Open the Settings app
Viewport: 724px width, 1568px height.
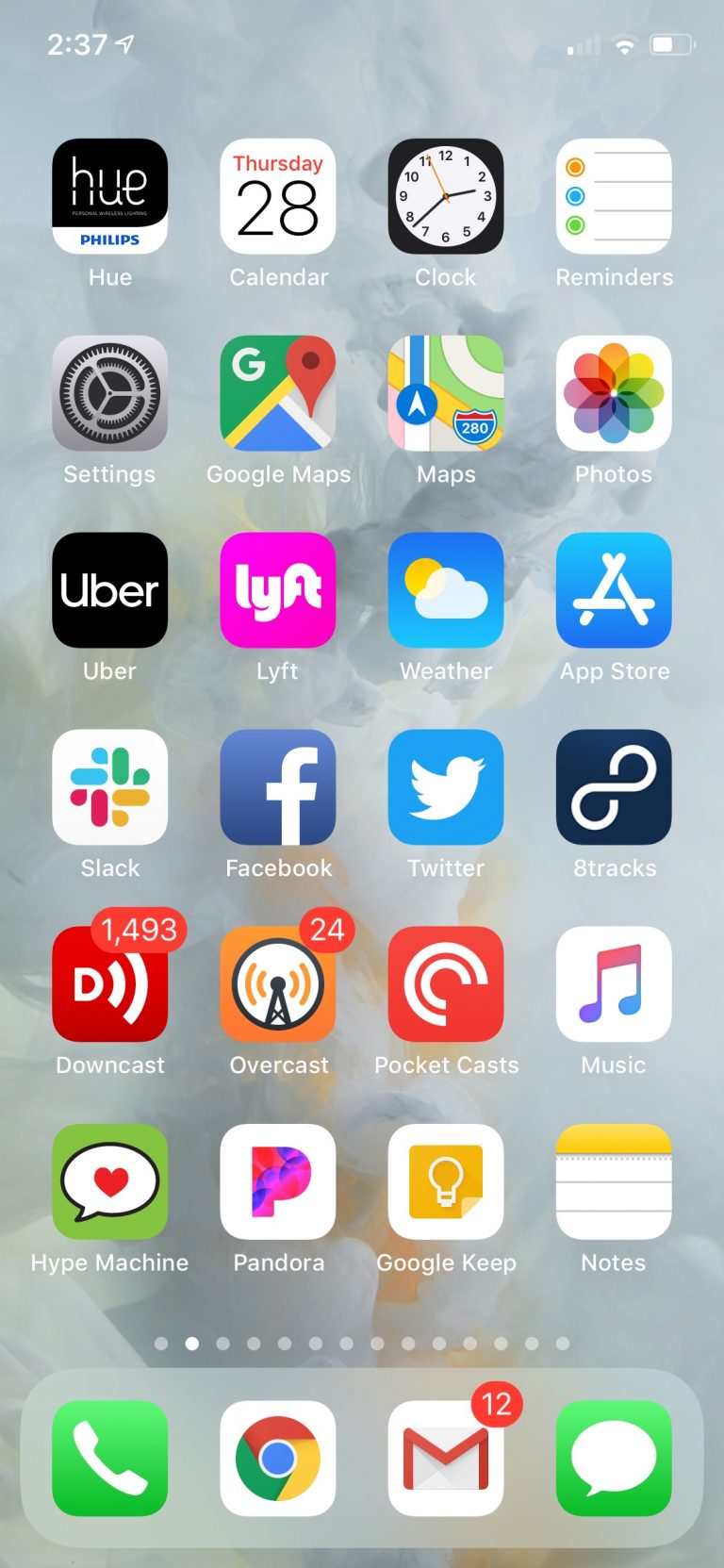(x=109, y=393)
